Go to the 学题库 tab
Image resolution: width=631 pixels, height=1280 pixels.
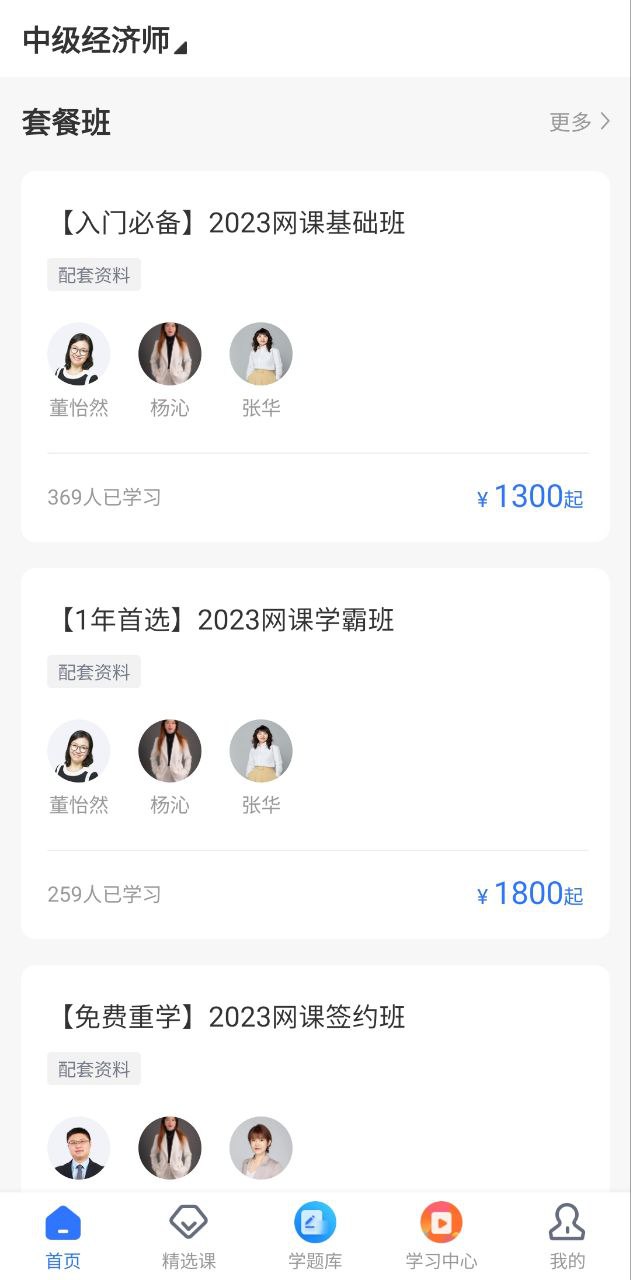coord(315,1236)
